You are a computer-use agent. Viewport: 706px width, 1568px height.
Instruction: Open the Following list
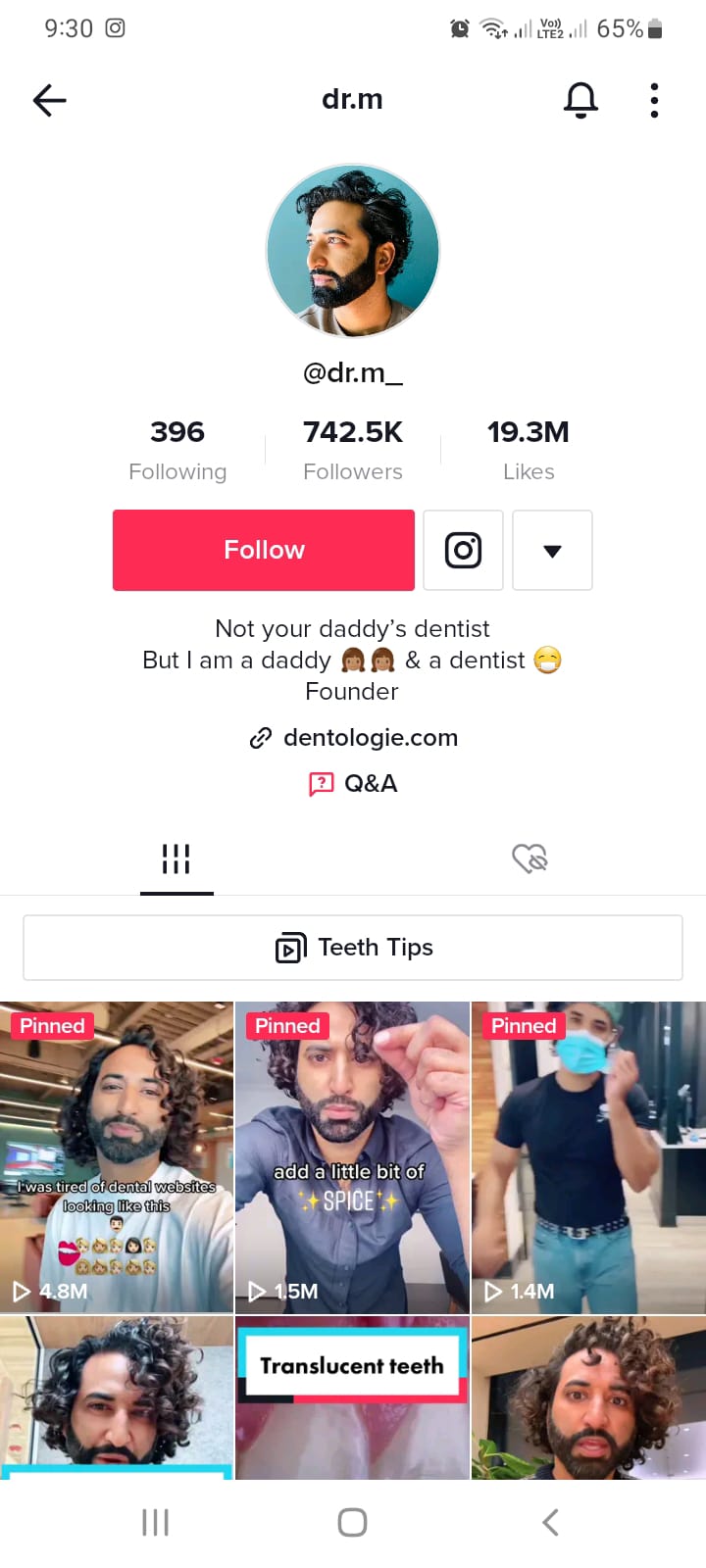click(177, 450)
